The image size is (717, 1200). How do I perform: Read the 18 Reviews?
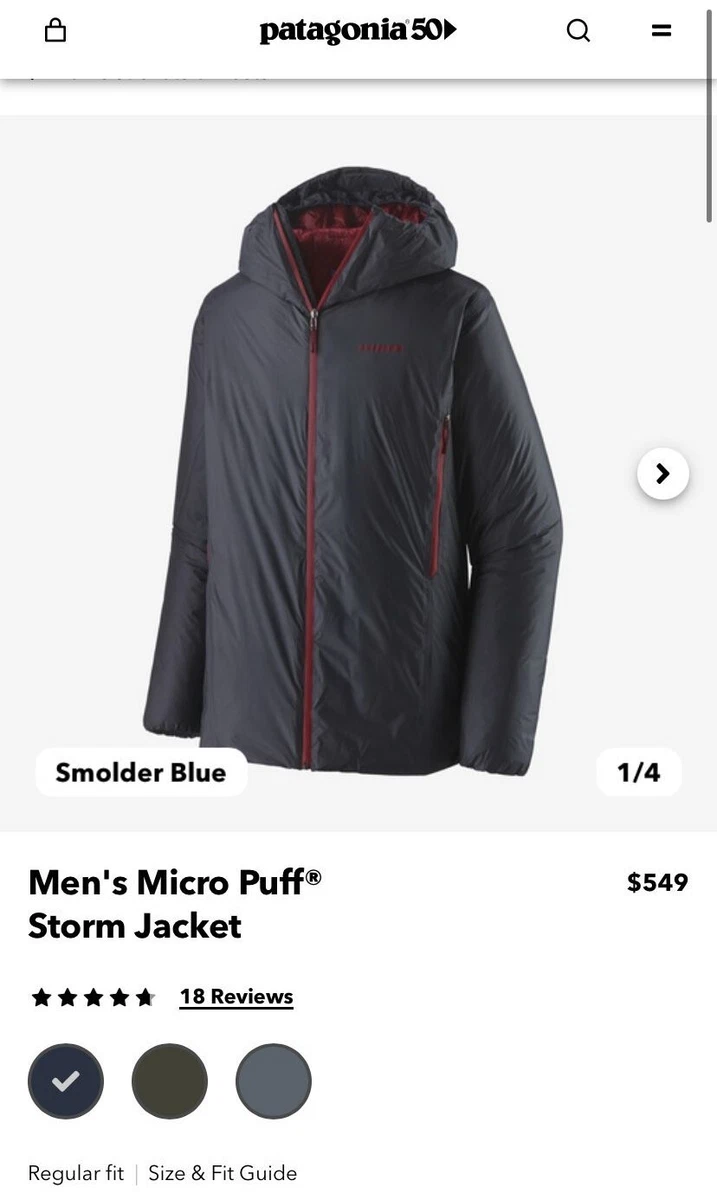(x=236, y=997)
